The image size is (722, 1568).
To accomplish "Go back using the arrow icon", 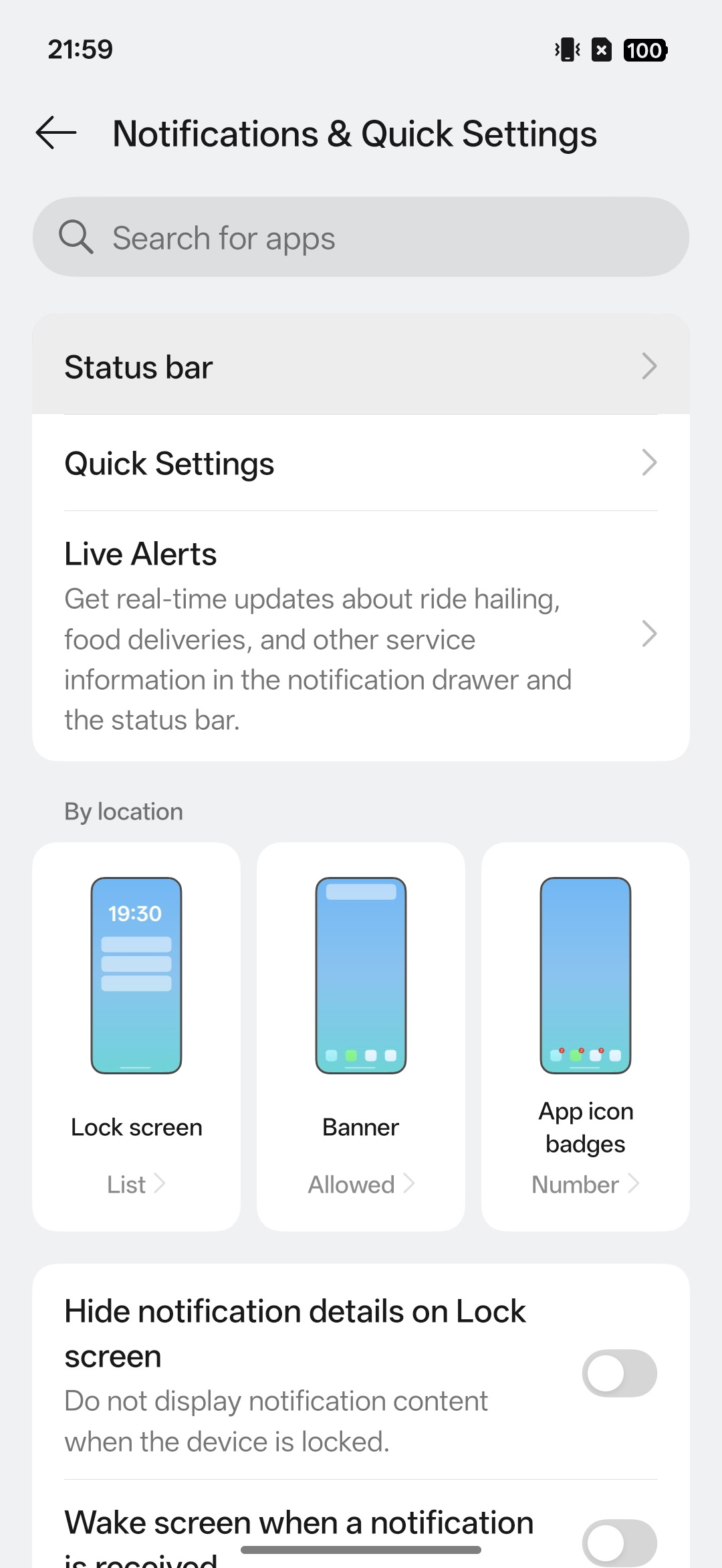I will [x=56, y=132].
